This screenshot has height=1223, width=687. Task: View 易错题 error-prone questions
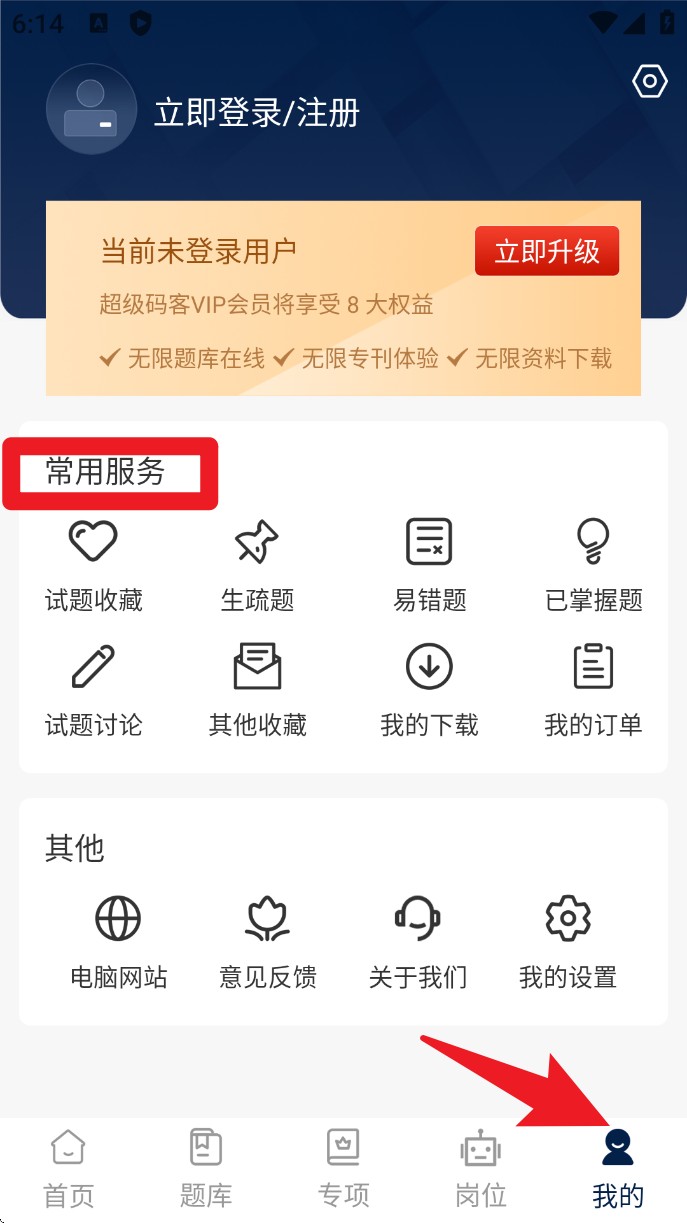[x=429, y=565]
